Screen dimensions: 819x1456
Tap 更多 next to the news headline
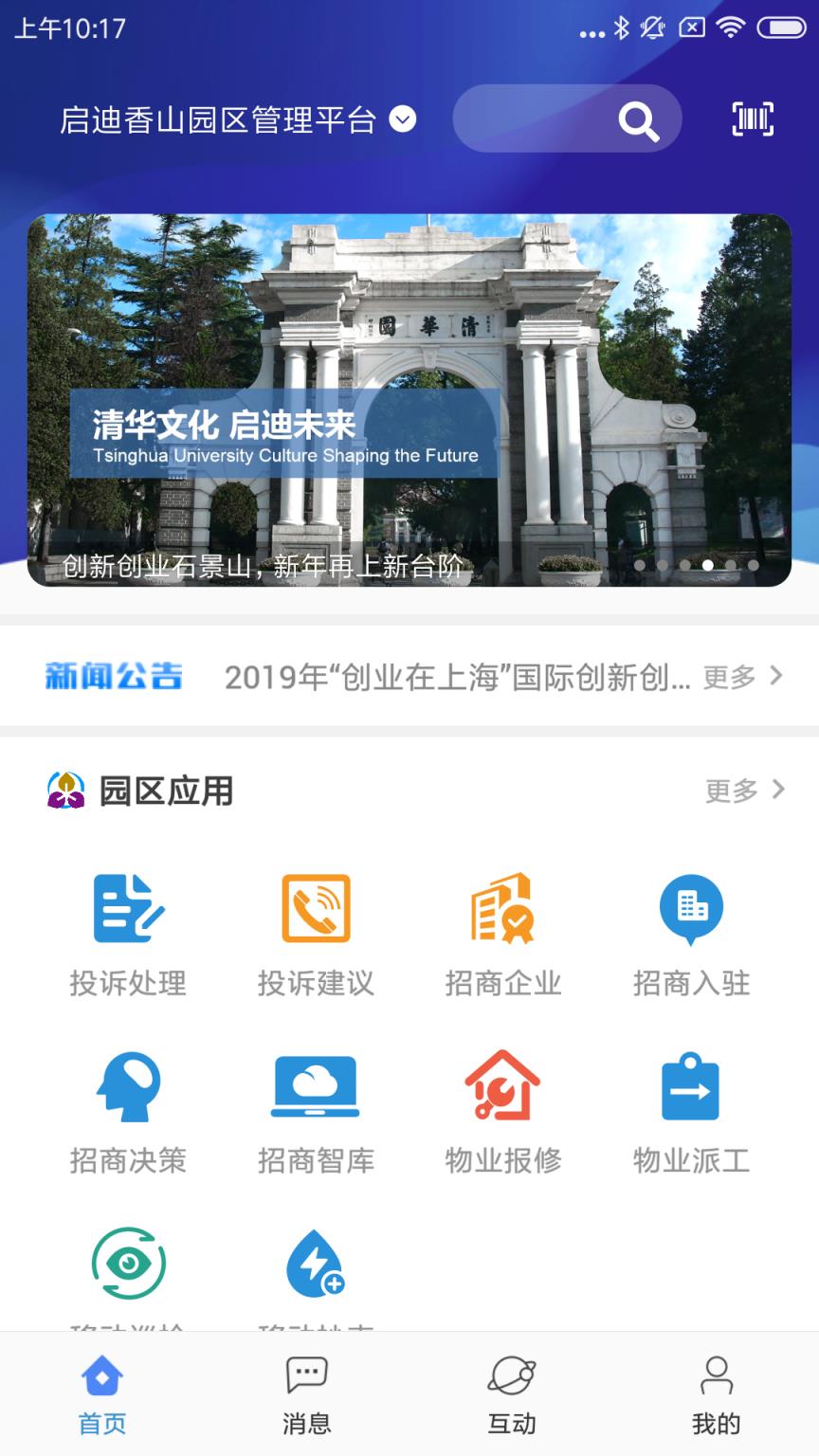(x=731, y=676)
